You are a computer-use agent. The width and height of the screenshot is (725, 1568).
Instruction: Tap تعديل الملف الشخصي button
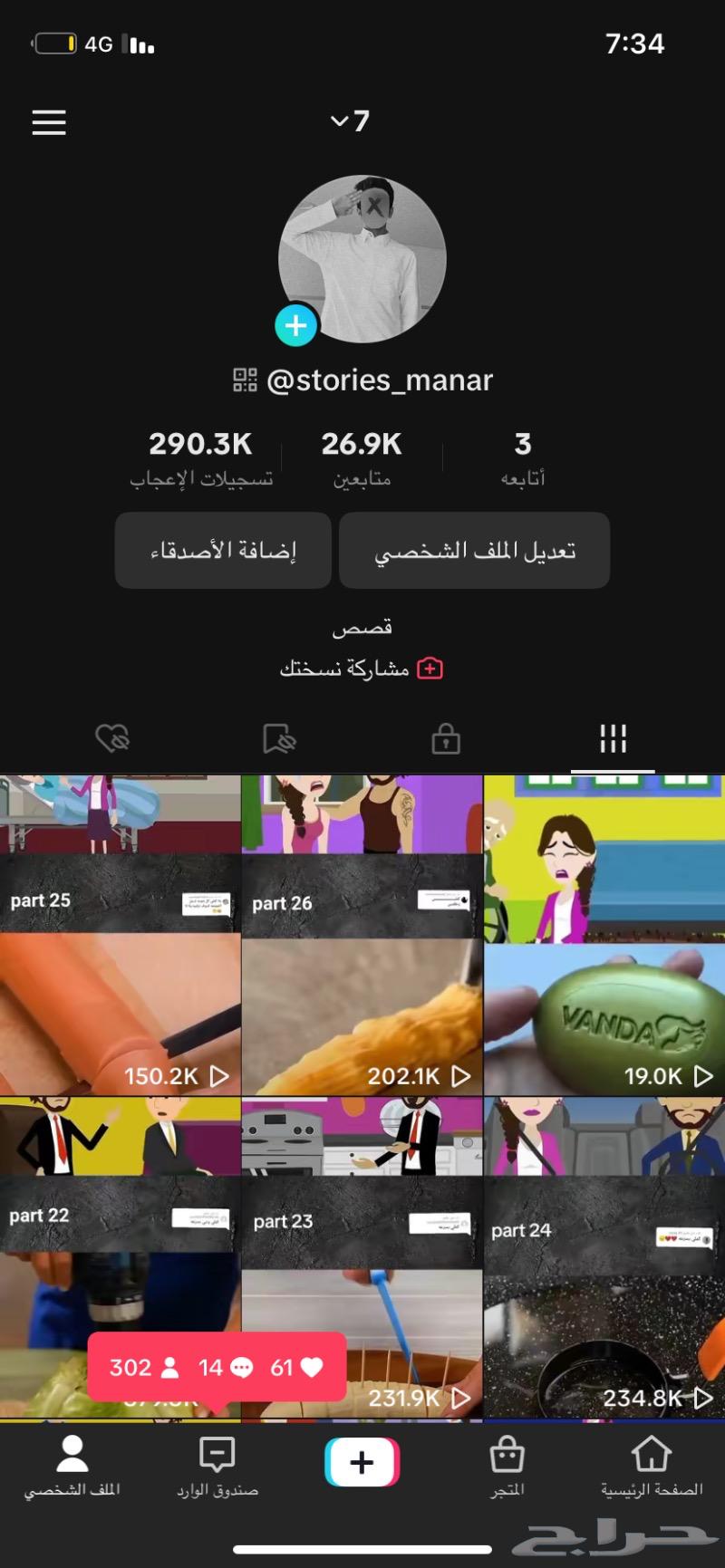click(474, 550)
